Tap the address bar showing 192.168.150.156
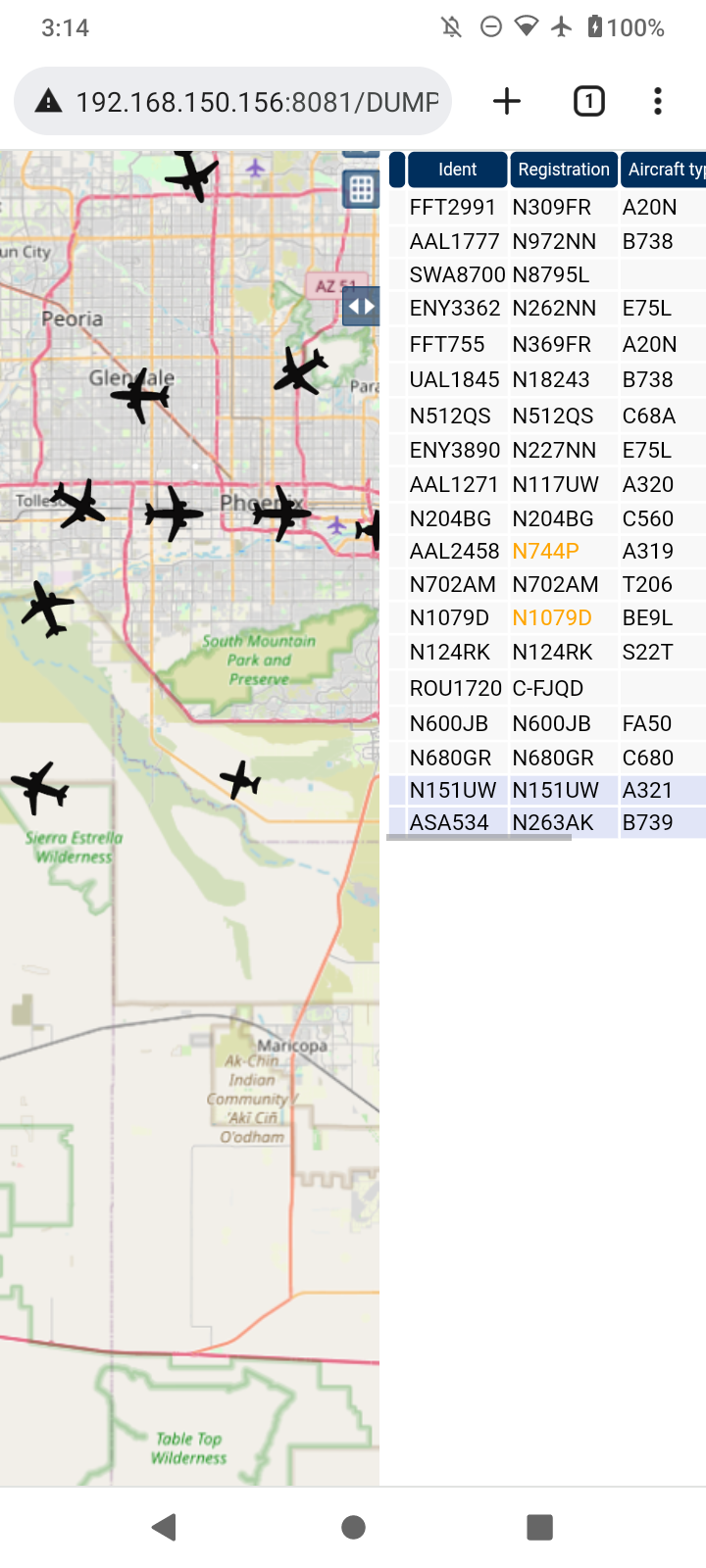Image resolution: width=706 pixels, height=1568 pixels. (232, 101)
